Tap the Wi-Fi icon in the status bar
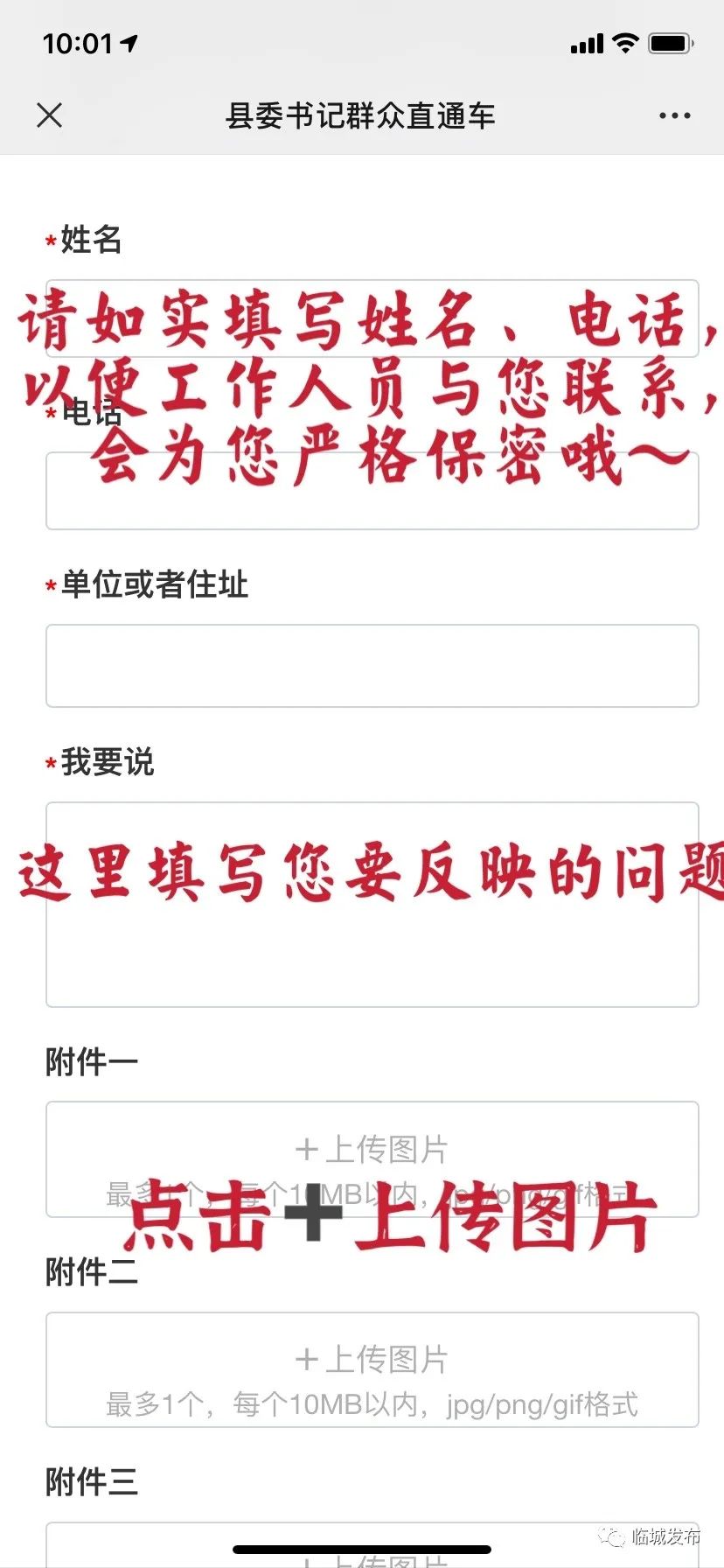724x1568 pixels. [x=626, y=41]
